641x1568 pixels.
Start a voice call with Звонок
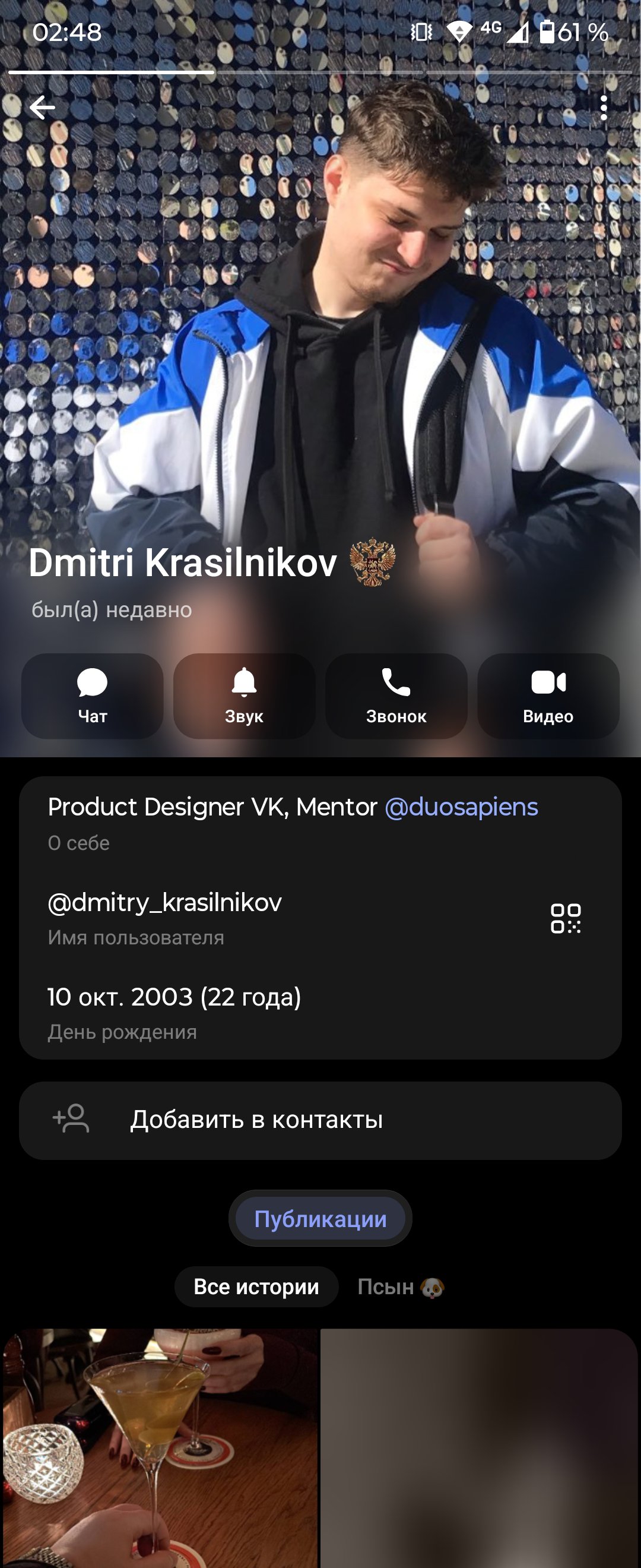pyautogui.click(x=396, y=696)
